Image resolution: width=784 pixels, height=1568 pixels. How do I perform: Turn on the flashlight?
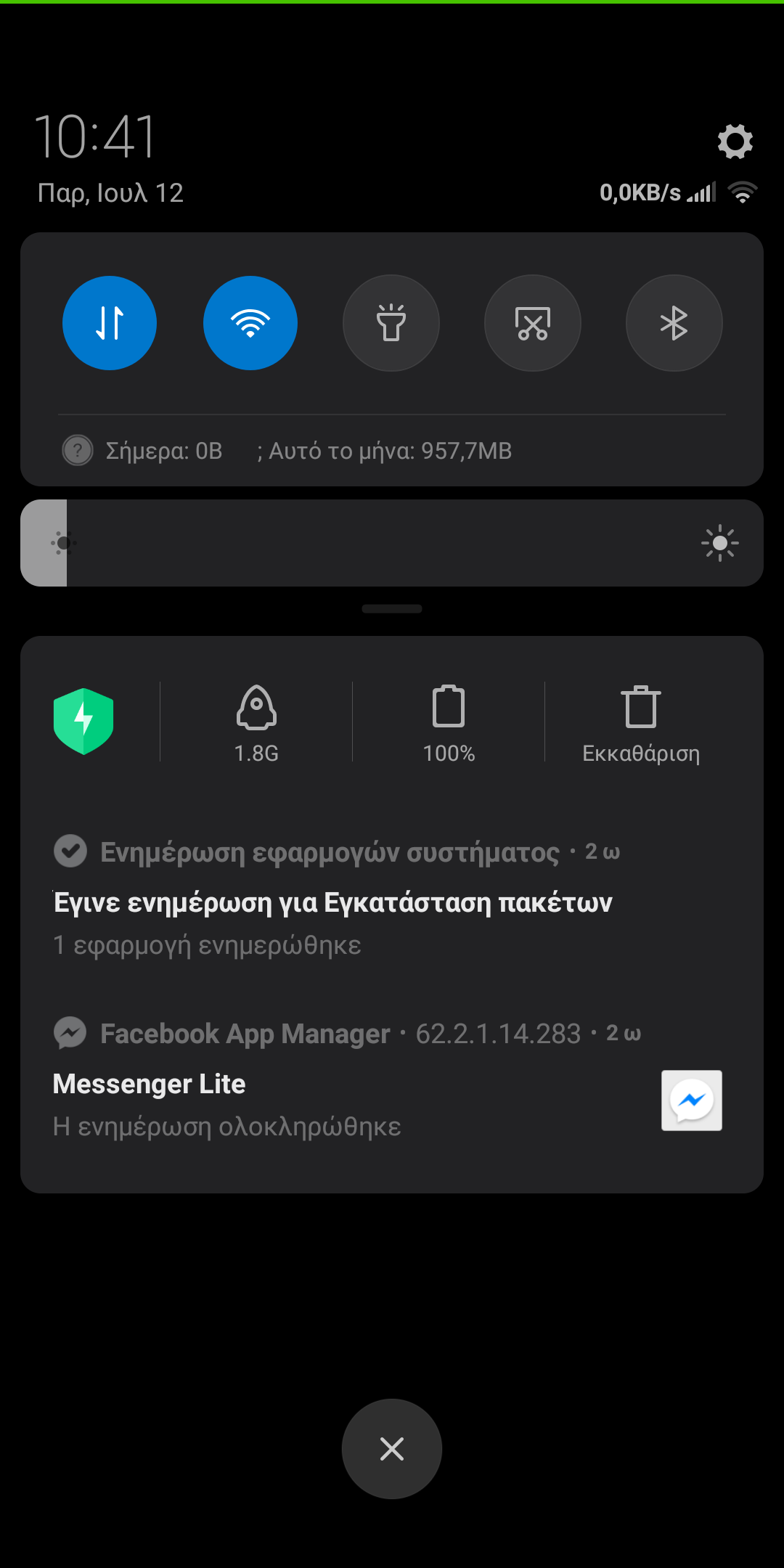391,323
